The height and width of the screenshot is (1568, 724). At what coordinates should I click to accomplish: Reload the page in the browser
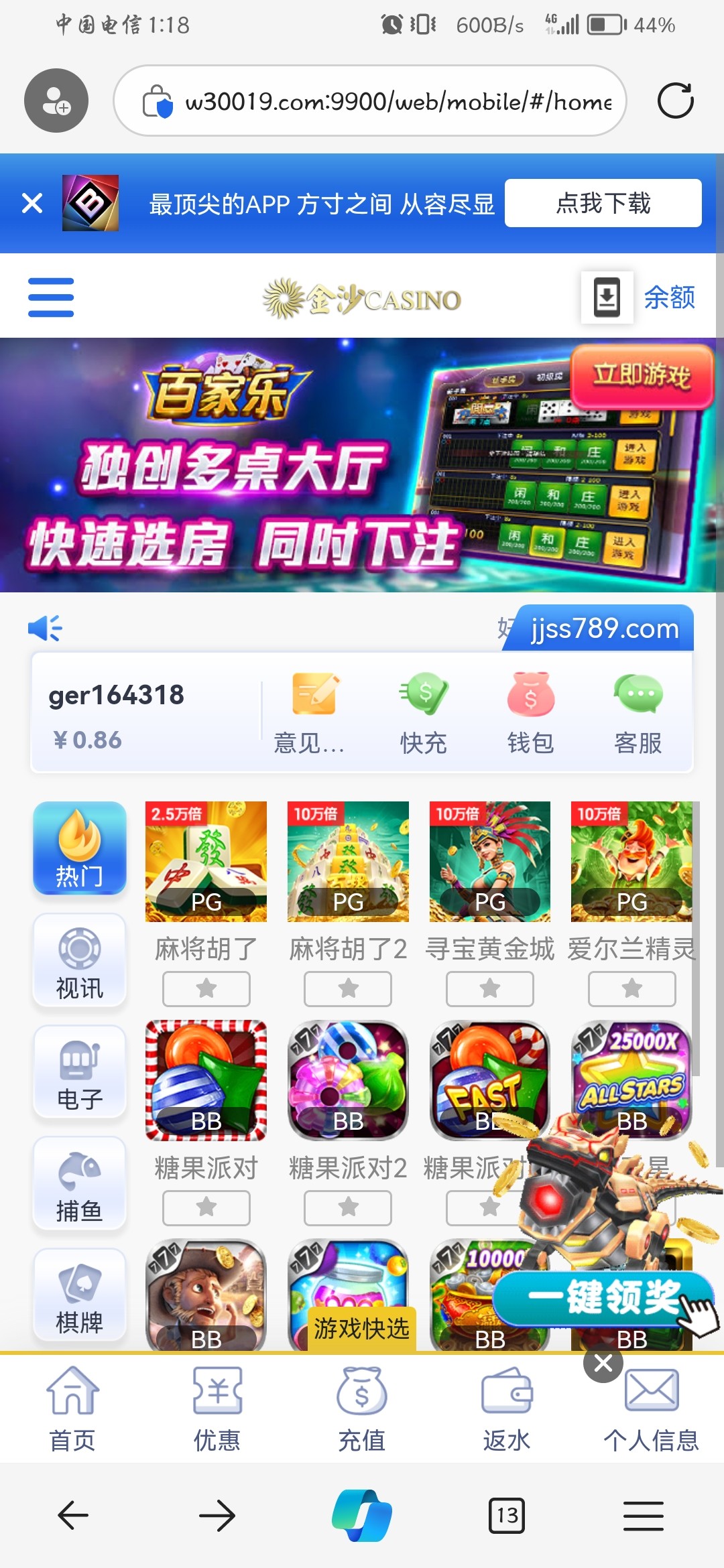point(675,101)
